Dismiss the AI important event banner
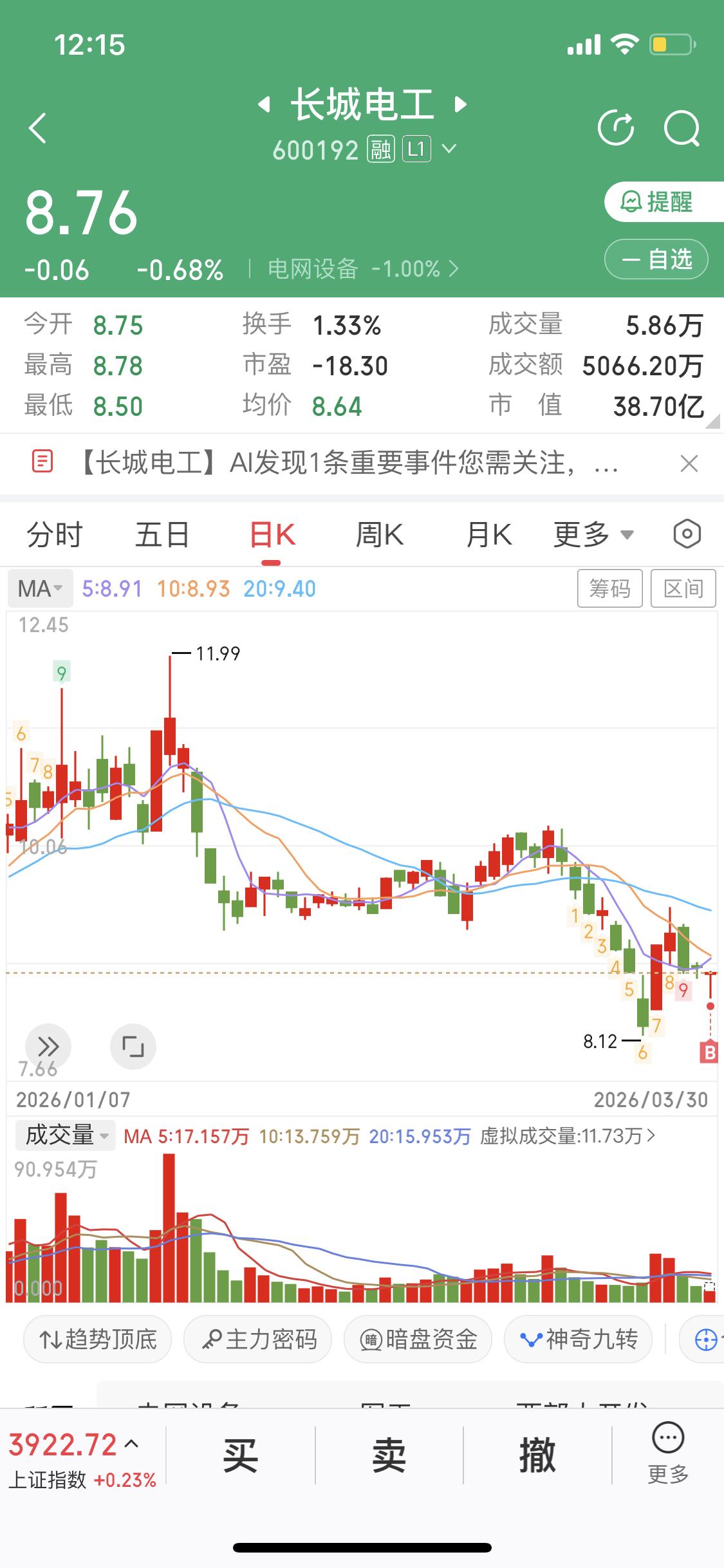Image resolution: width=724 pixels, height=1568 pixels. point(688,464)
